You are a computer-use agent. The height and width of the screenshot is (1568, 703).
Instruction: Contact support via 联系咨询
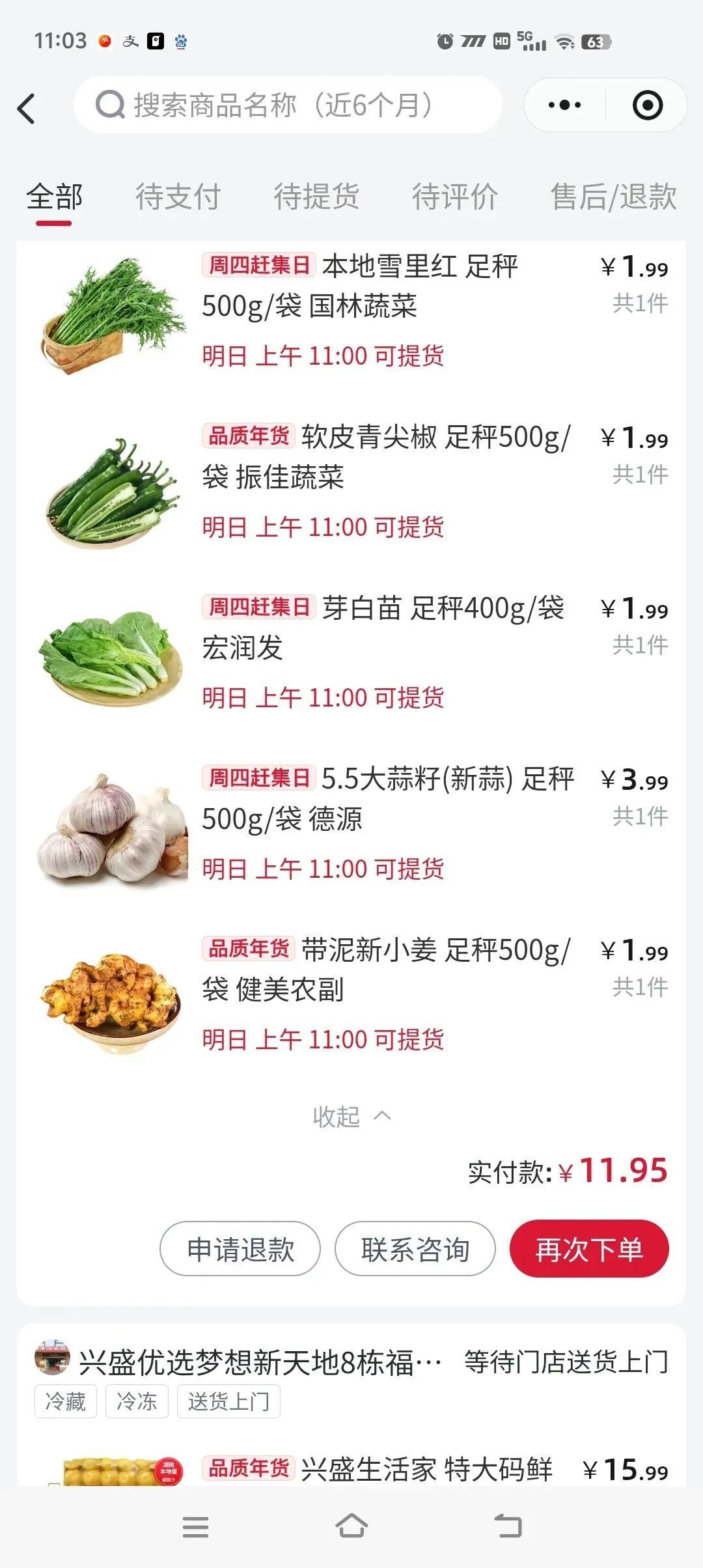[x=415, y=1249]
